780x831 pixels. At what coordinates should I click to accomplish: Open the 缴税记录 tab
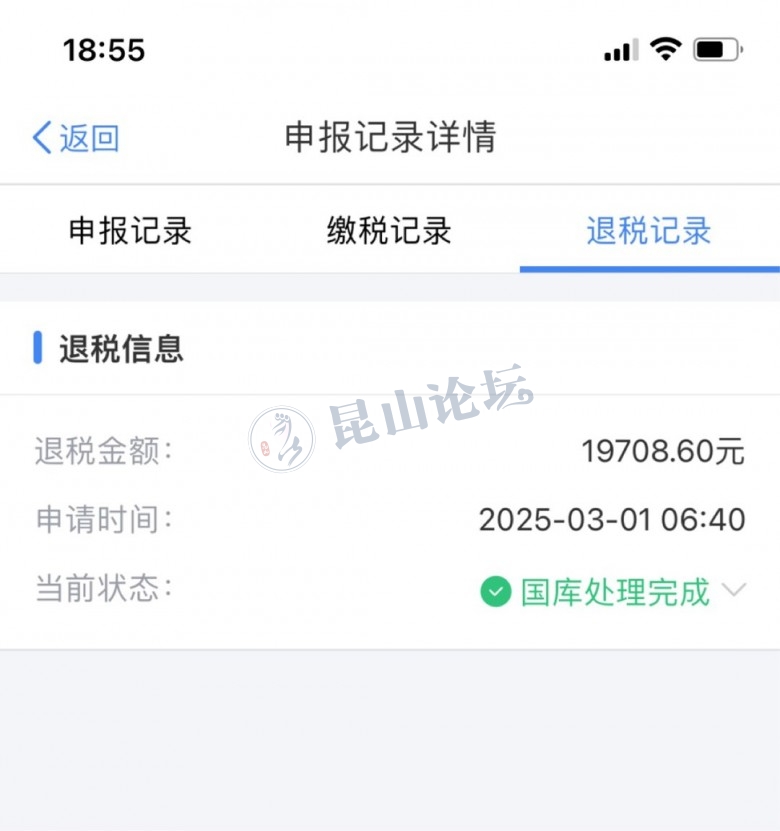click(389, 231)
